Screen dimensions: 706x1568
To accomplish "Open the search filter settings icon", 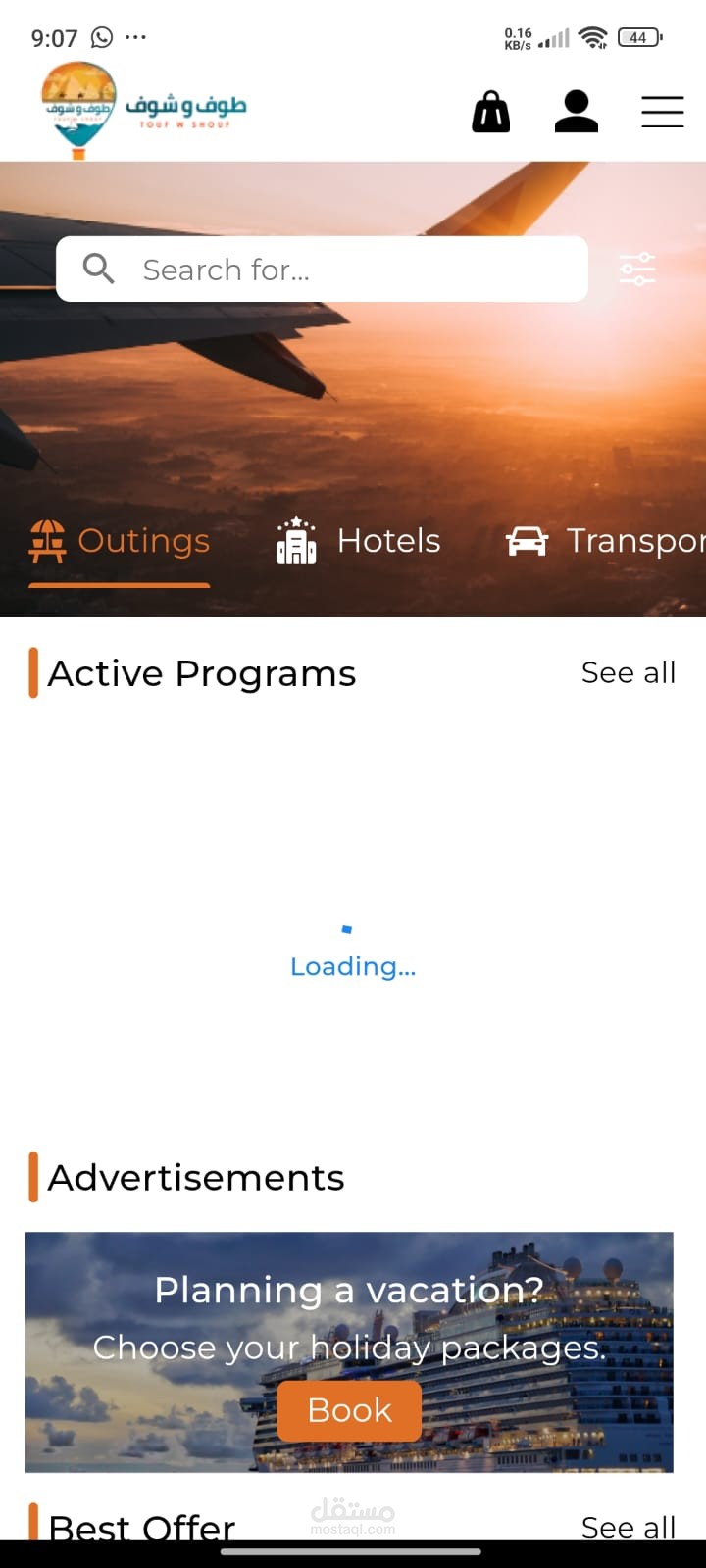I will coord(637,269).
